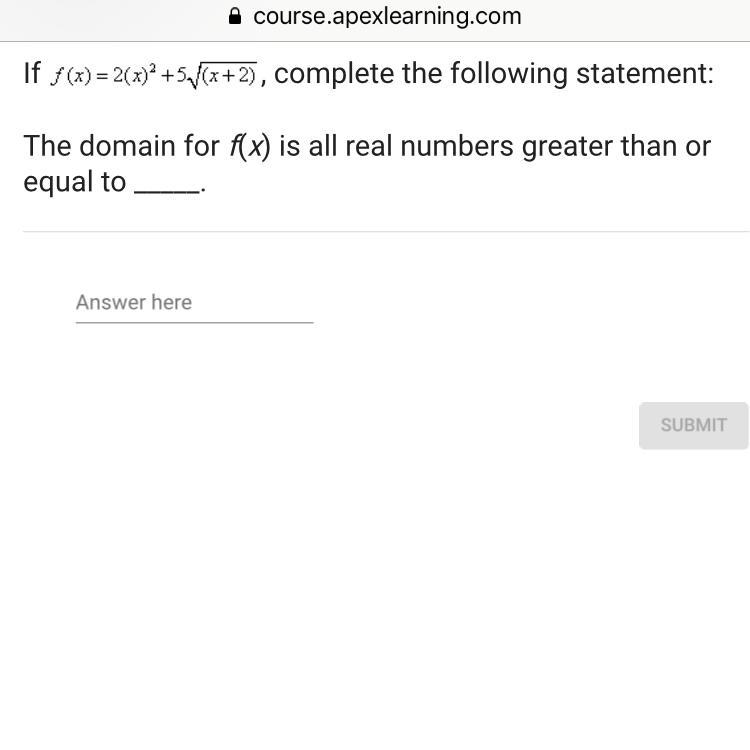Tap the course.apexlearning.com address bar

375,17
